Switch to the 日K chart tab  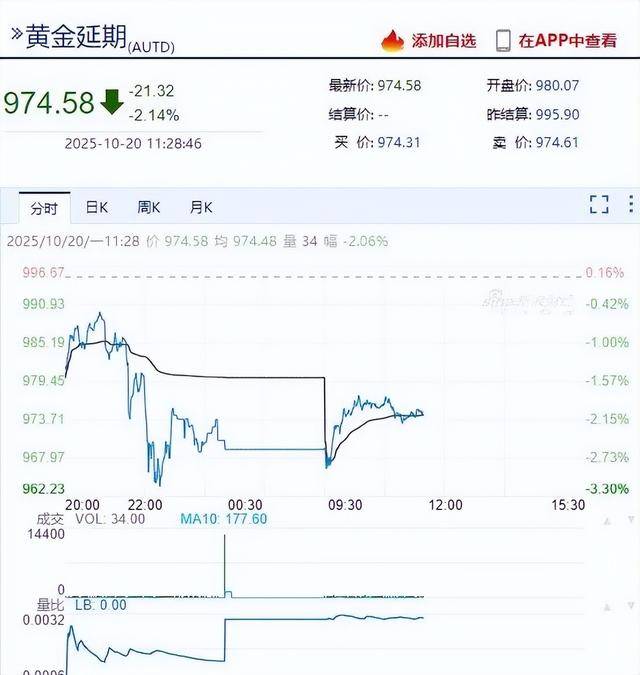coord(96,208)
